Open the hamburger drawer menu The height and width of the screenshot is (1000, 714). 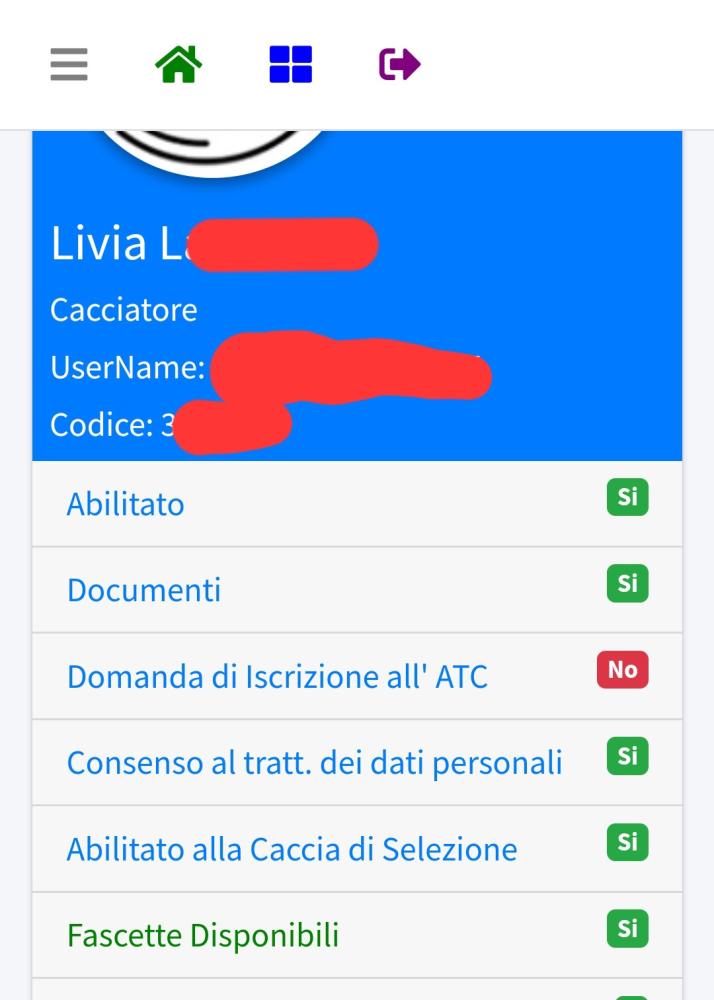pyautogui.click(x=69, y=65)
